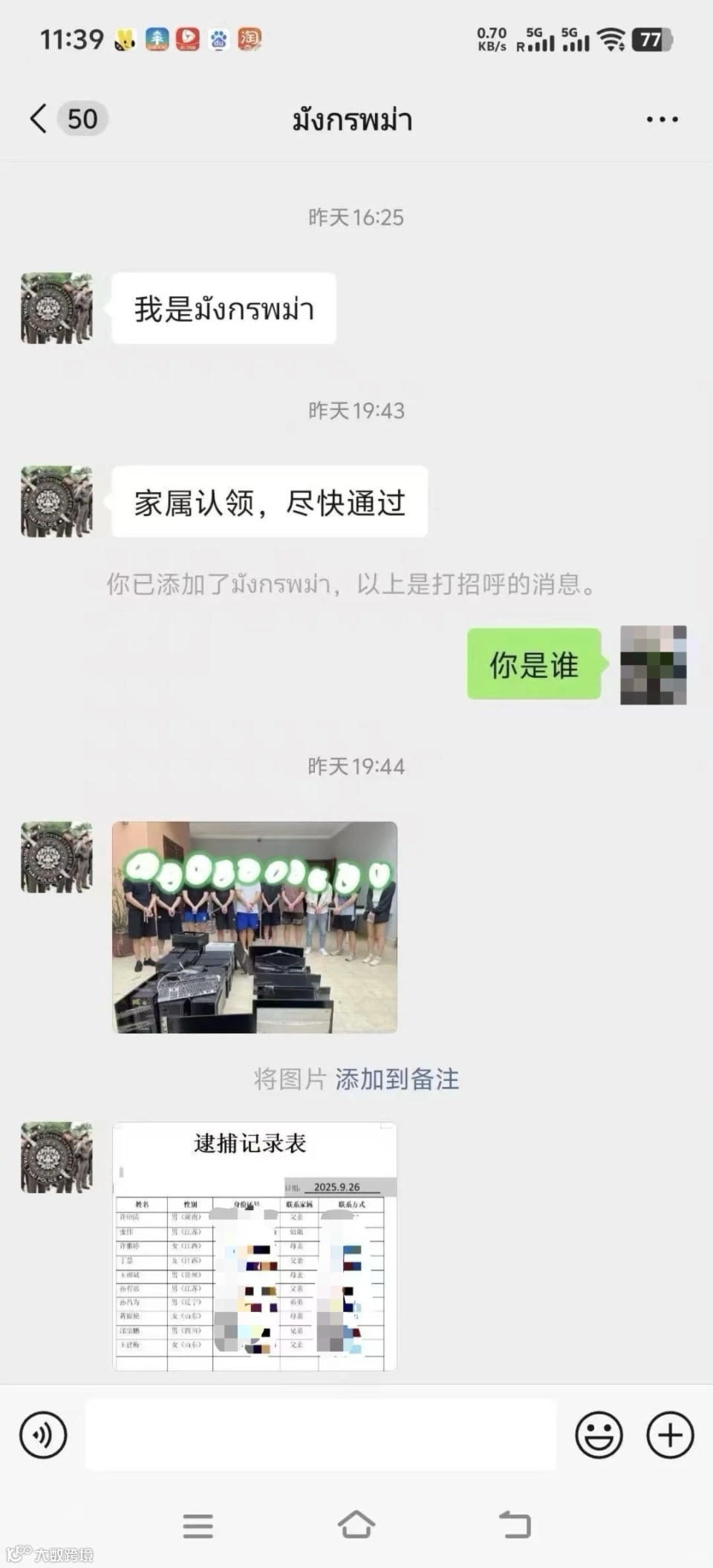The width and height of the screenshot is (713, 1568).
Task: Tap the 家属认领，尽快通过 message bubble
Action: [x=269, y=501]
